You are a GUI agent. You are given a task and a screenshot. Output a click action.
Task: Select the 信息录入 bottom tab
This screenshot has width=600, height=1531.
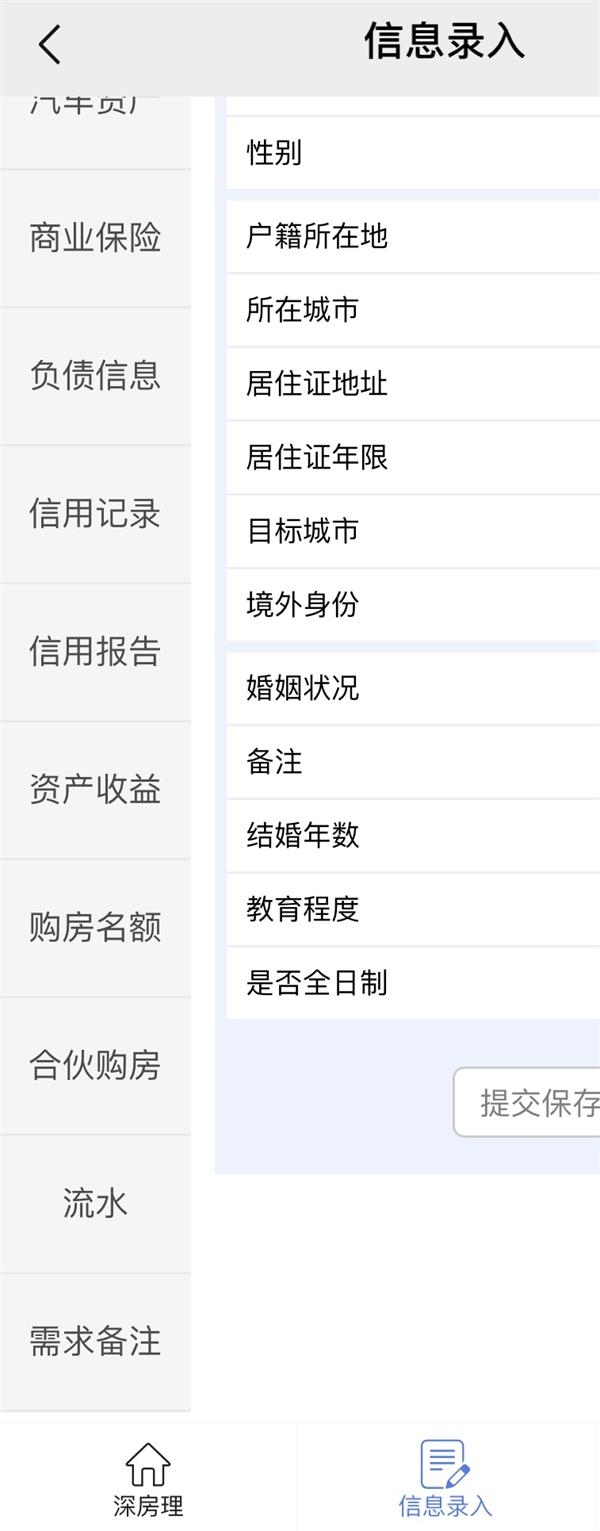pyautogui.click(x=445, y=1478)
